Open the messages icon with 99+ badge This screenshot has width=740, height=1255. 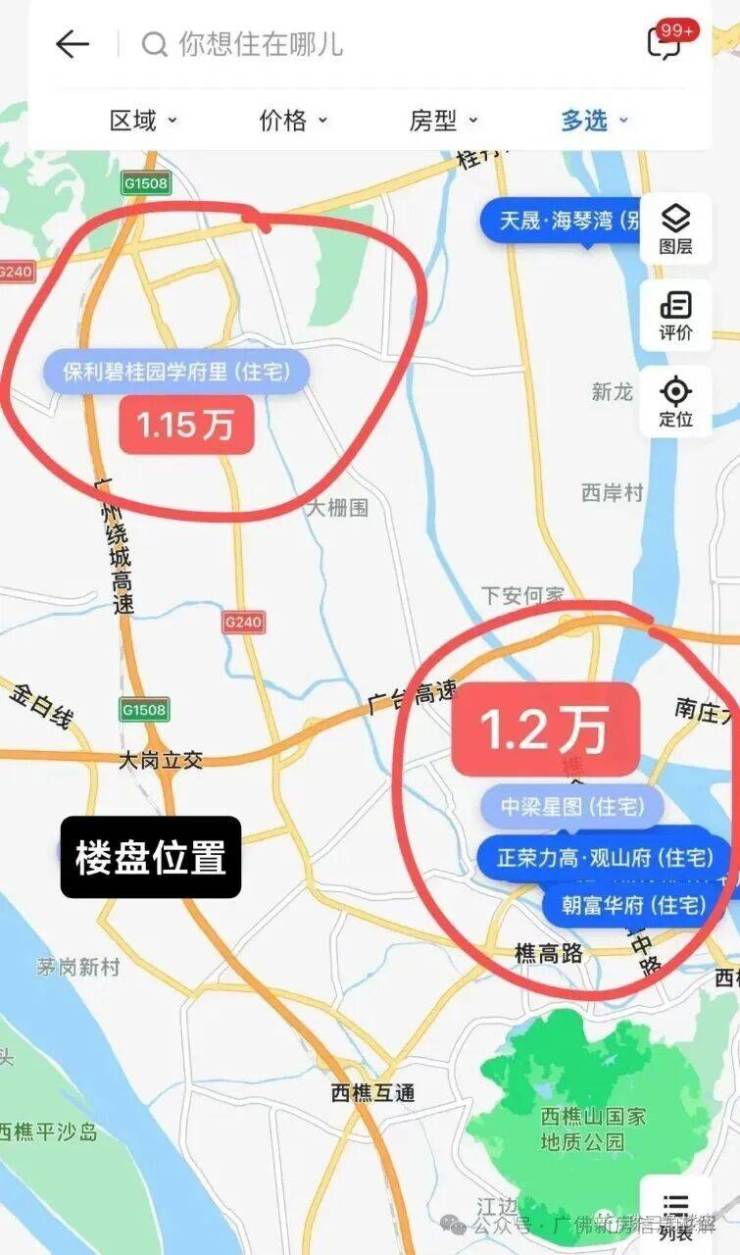[668, 42]
